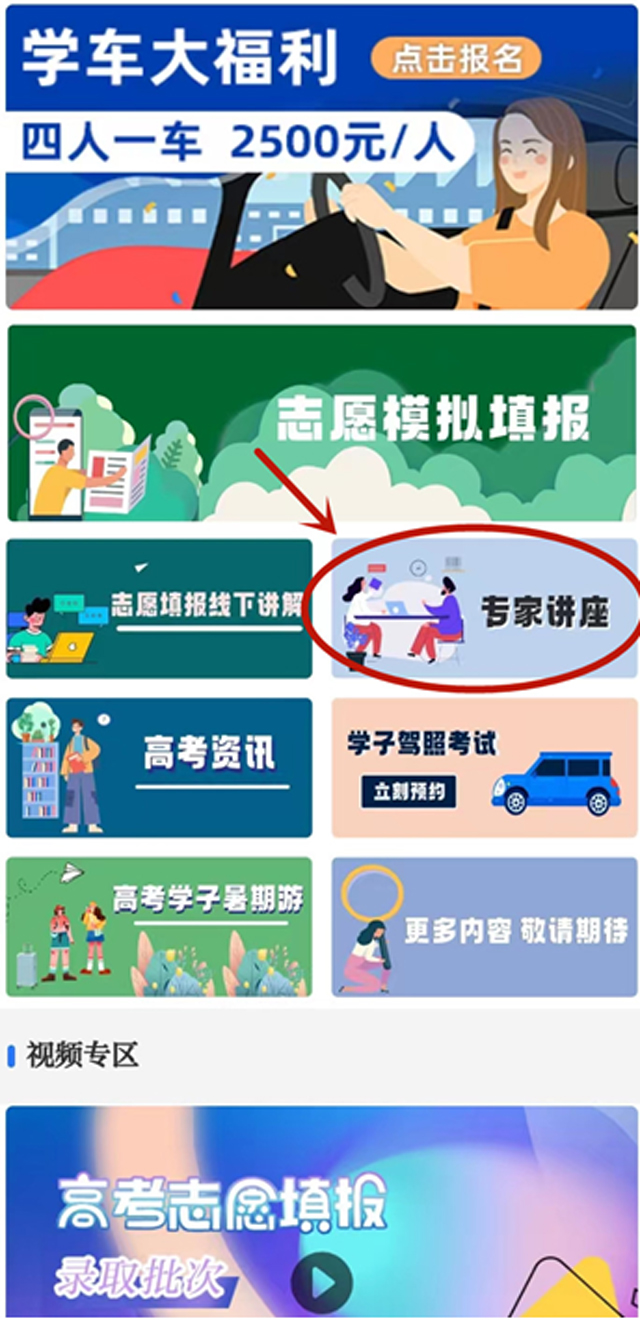
Task: Tap the 更多内容 敬请期待 card
Action: pyautogui.click(x=485, y=926)
